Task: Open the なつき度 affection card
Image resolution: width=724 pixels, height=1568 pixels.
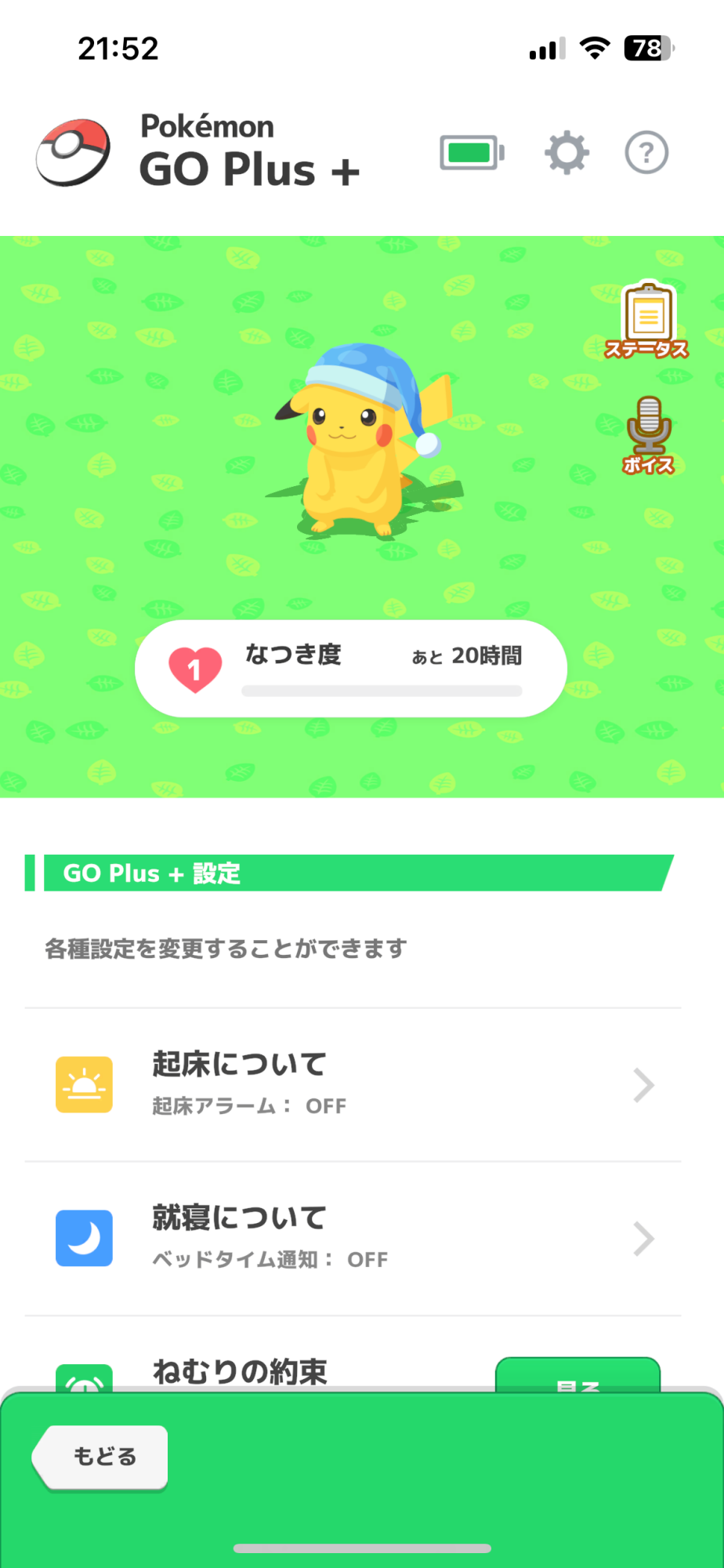Action: pos(351,669)
